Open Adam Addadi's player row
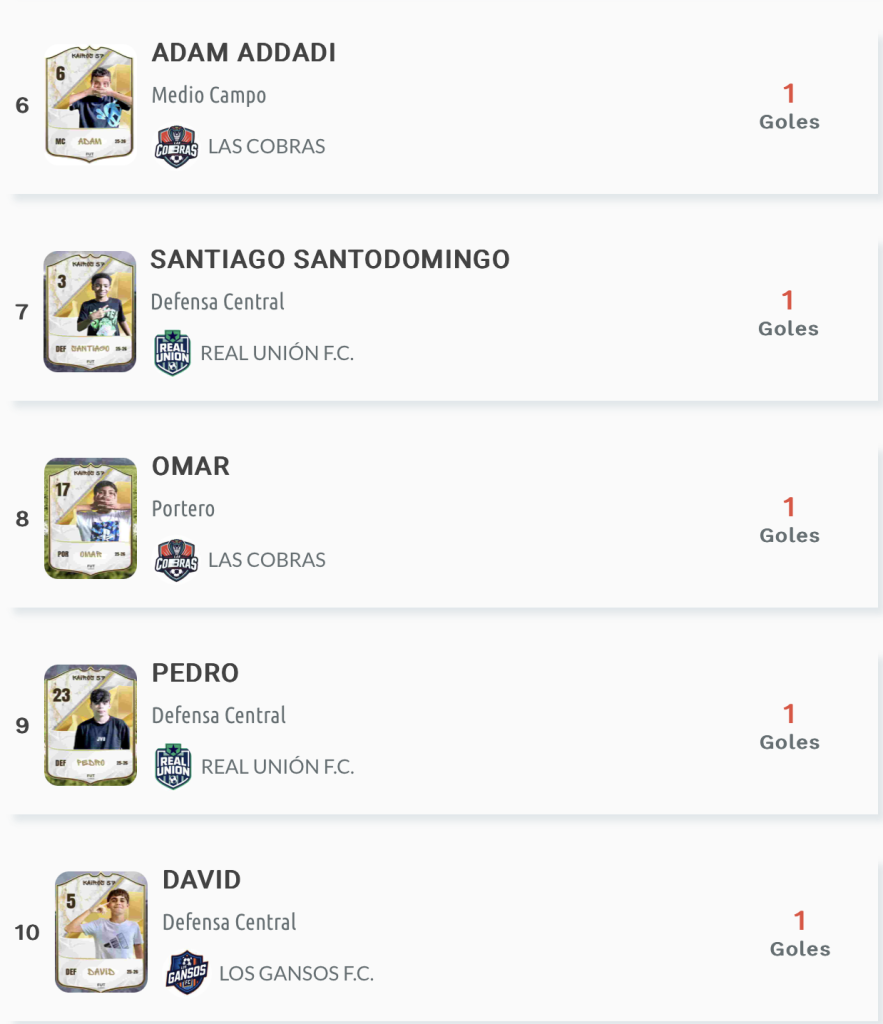The width and height of the screenshot is (883, 1024). click(243, 54)
